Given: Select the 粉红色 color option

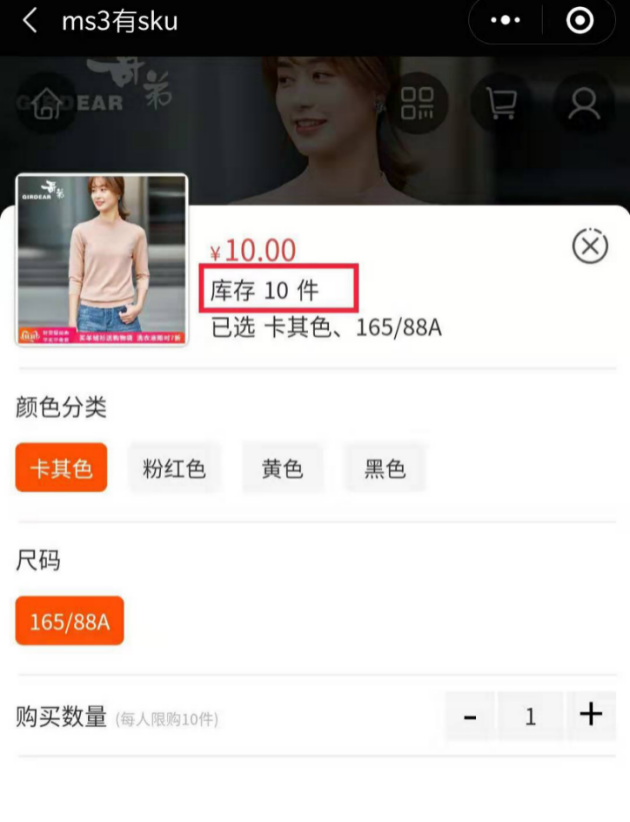Looking at the screenshot, I should (174, 468).
